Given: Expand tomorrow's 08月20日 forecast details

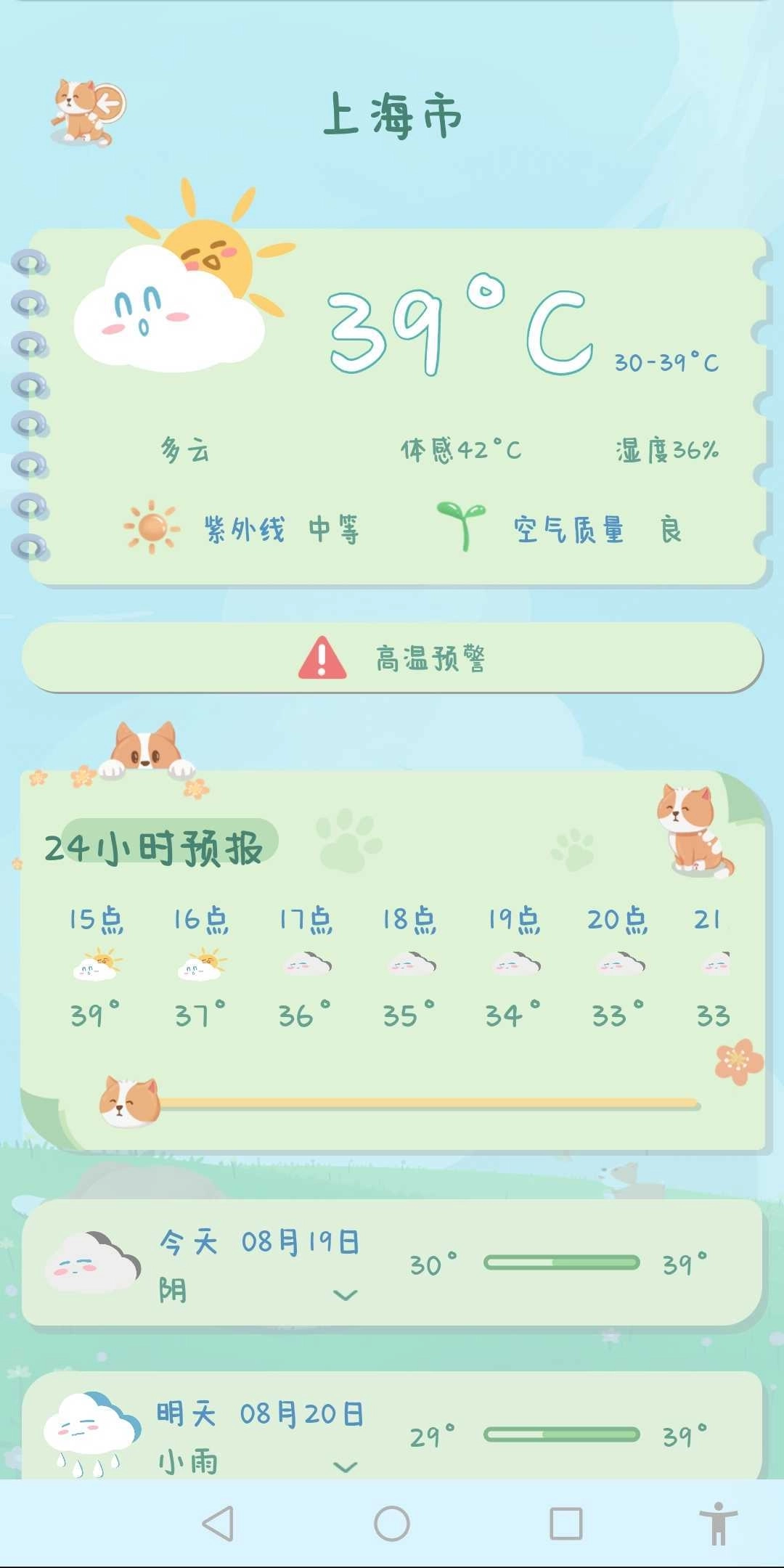Looking at the screenshot, I should (x=345, y=1467).
